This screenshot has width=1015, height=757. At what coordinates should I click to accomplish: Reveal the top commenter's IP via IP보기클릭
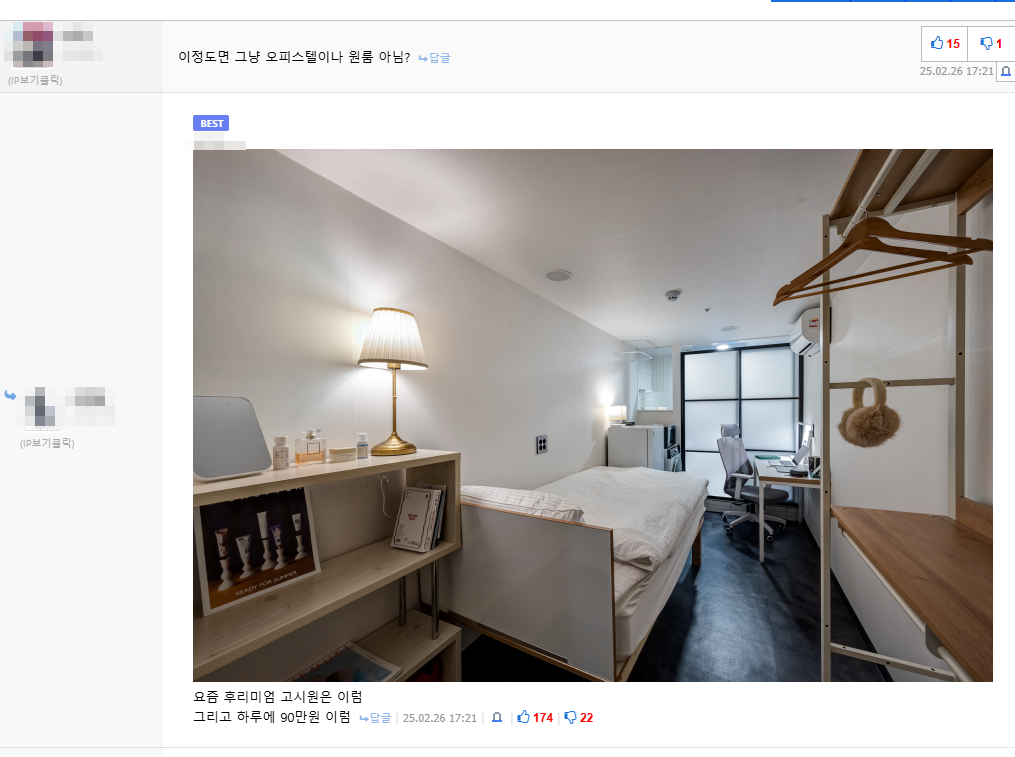[35, 80]
